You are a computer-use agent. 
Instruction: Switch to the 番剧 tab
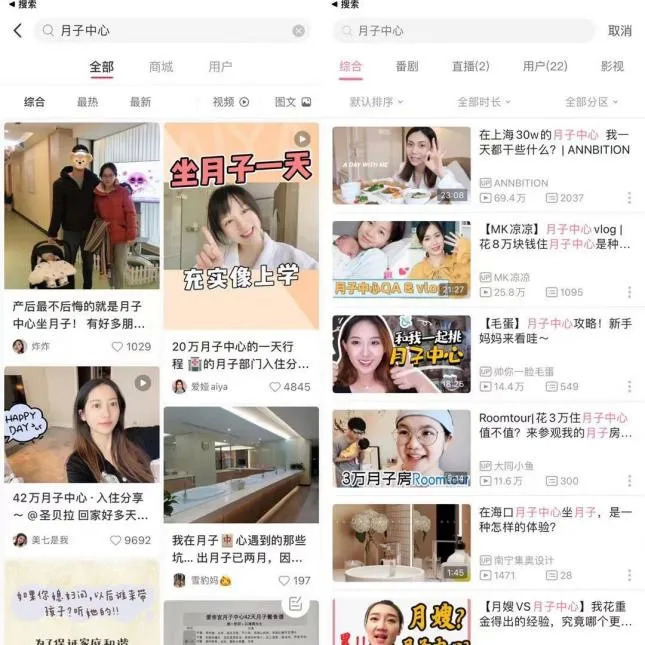coord(407,67)
